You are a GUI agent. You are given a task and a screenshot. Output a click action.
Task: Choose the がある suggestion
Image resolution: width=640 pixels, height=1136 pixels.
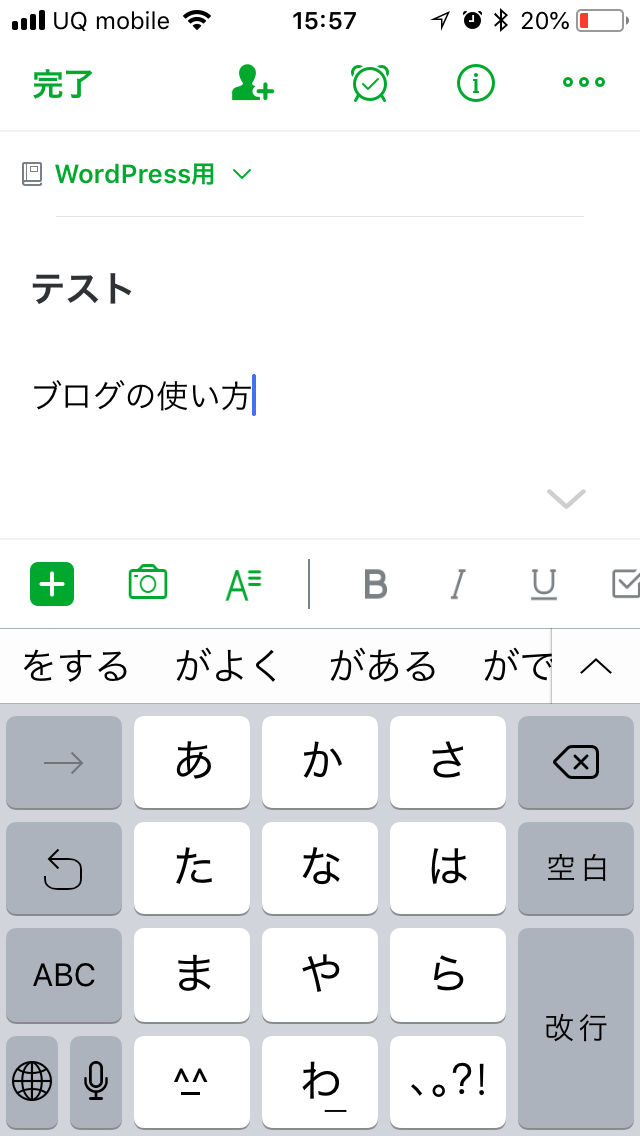pos(383,667)
